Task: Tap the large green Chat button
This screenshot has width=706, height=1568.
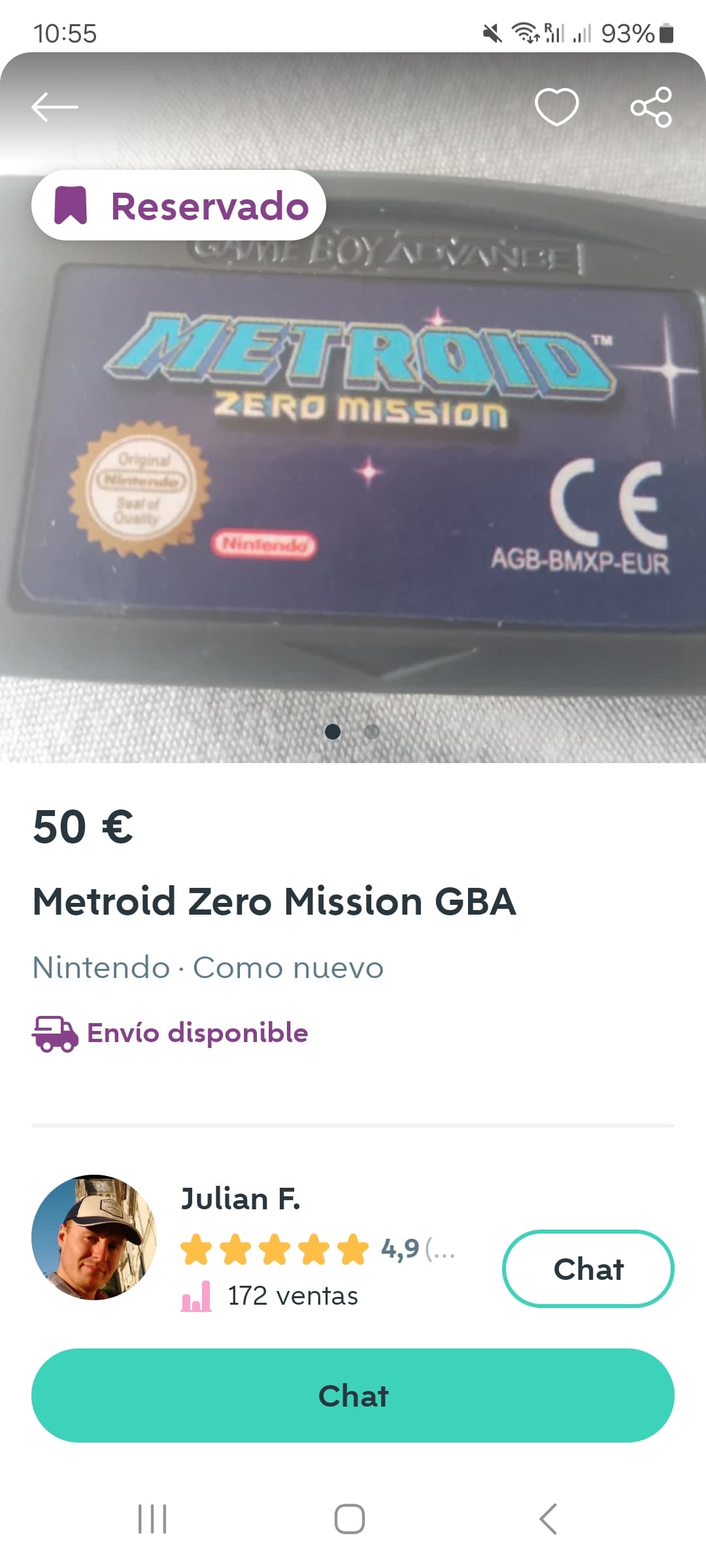Action: coord(353,1396)
